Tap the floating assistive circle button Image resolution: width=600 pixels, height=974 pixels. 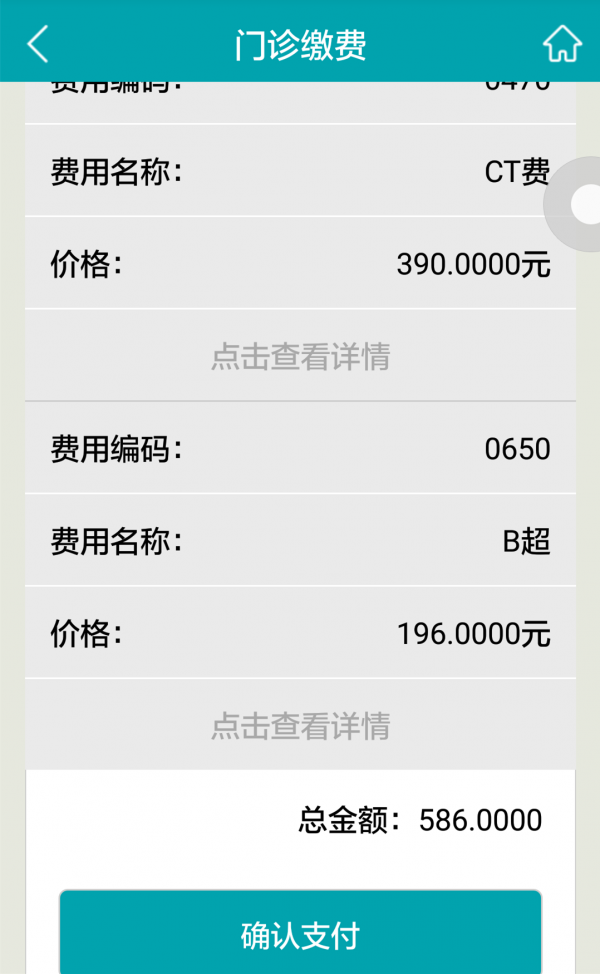[x=580, y=205]
